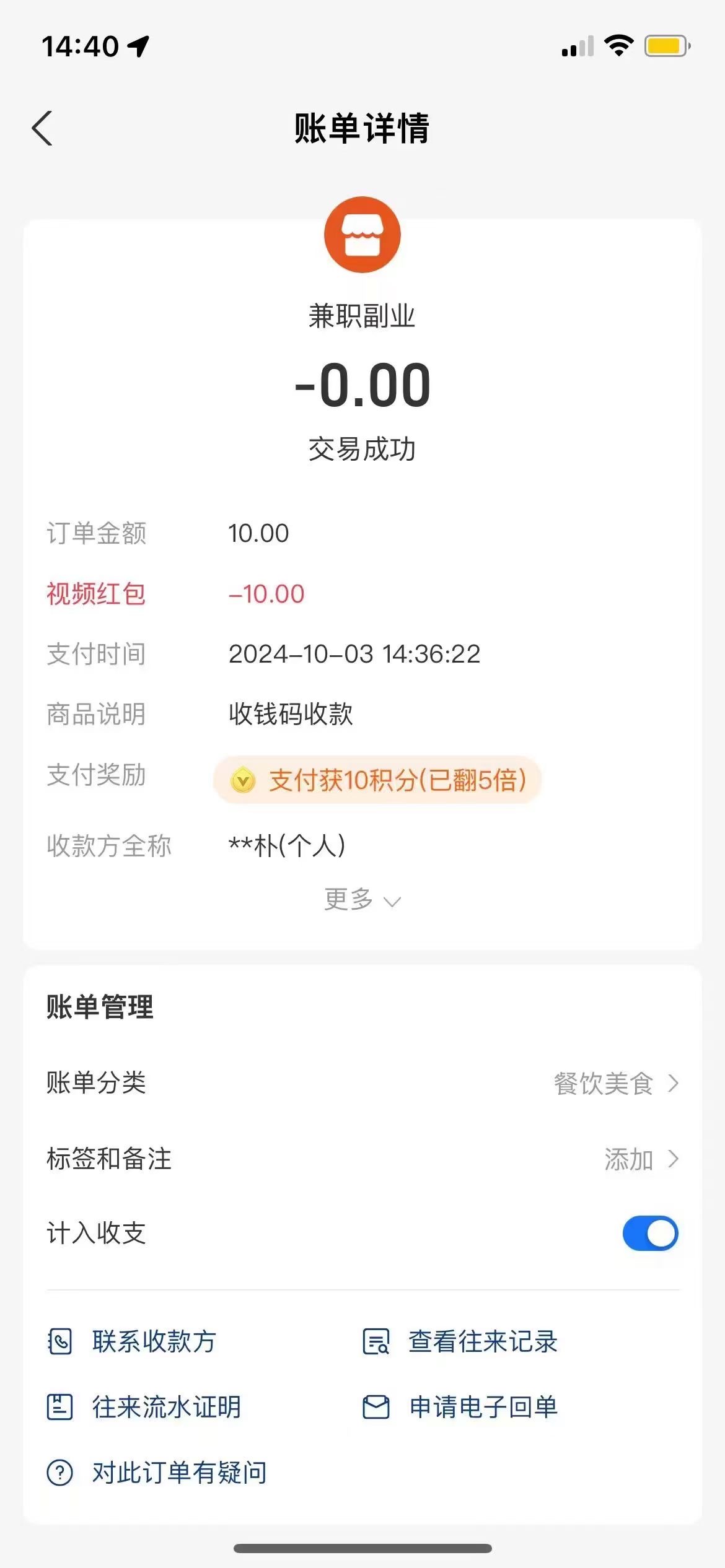The height and width of the screenshot is (1568, 725).
Task: Select the recipient name **朴(个人)
Action: coord(287,844)
